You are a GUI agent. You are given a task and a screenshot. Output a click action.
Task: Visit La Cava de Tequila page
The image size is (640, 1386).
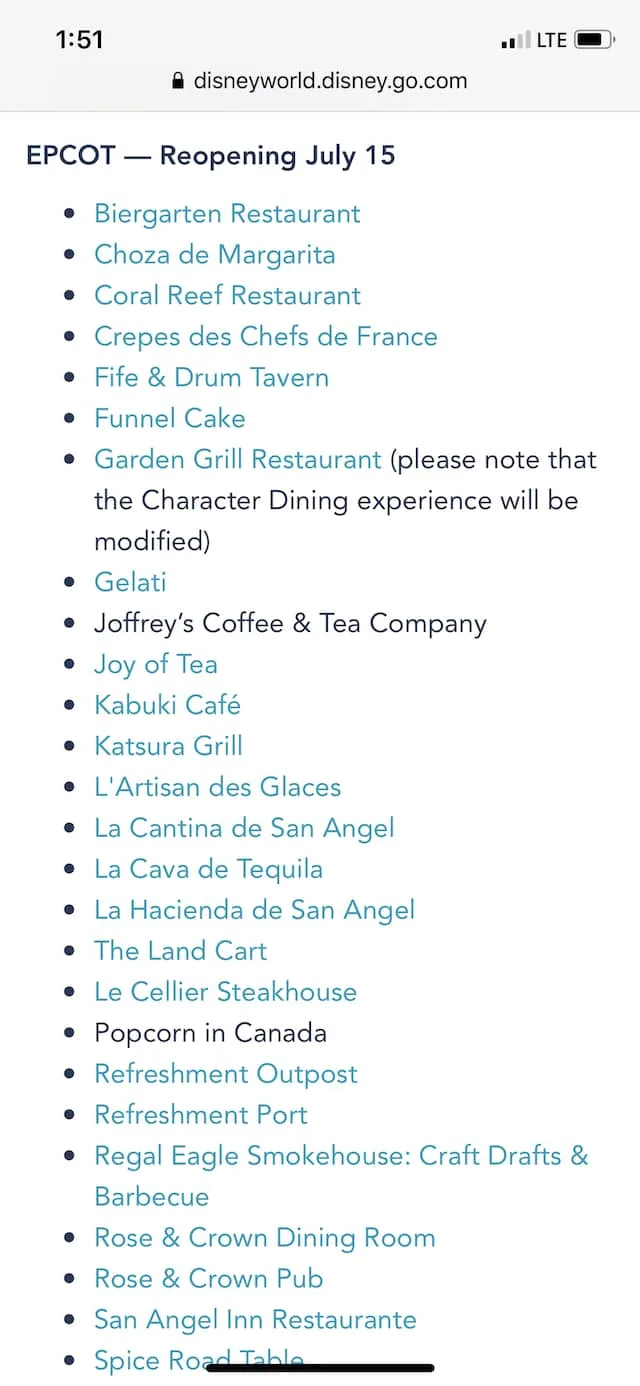pos(208,870)
